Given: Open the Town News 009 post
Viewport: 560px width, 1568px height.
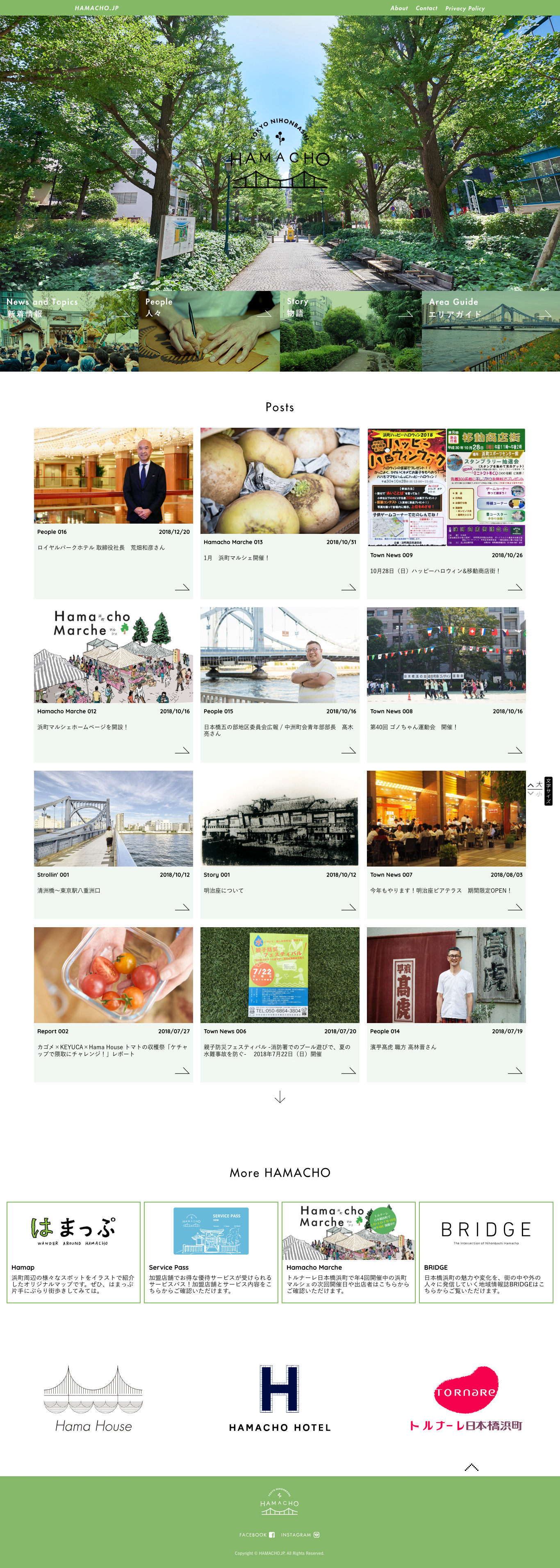Looking at the screenshot, I should coord(446,512).
